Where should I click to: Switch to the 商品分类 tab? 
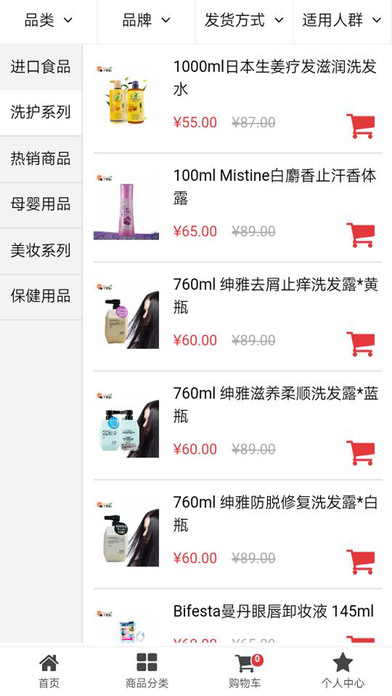pos(147,671)
